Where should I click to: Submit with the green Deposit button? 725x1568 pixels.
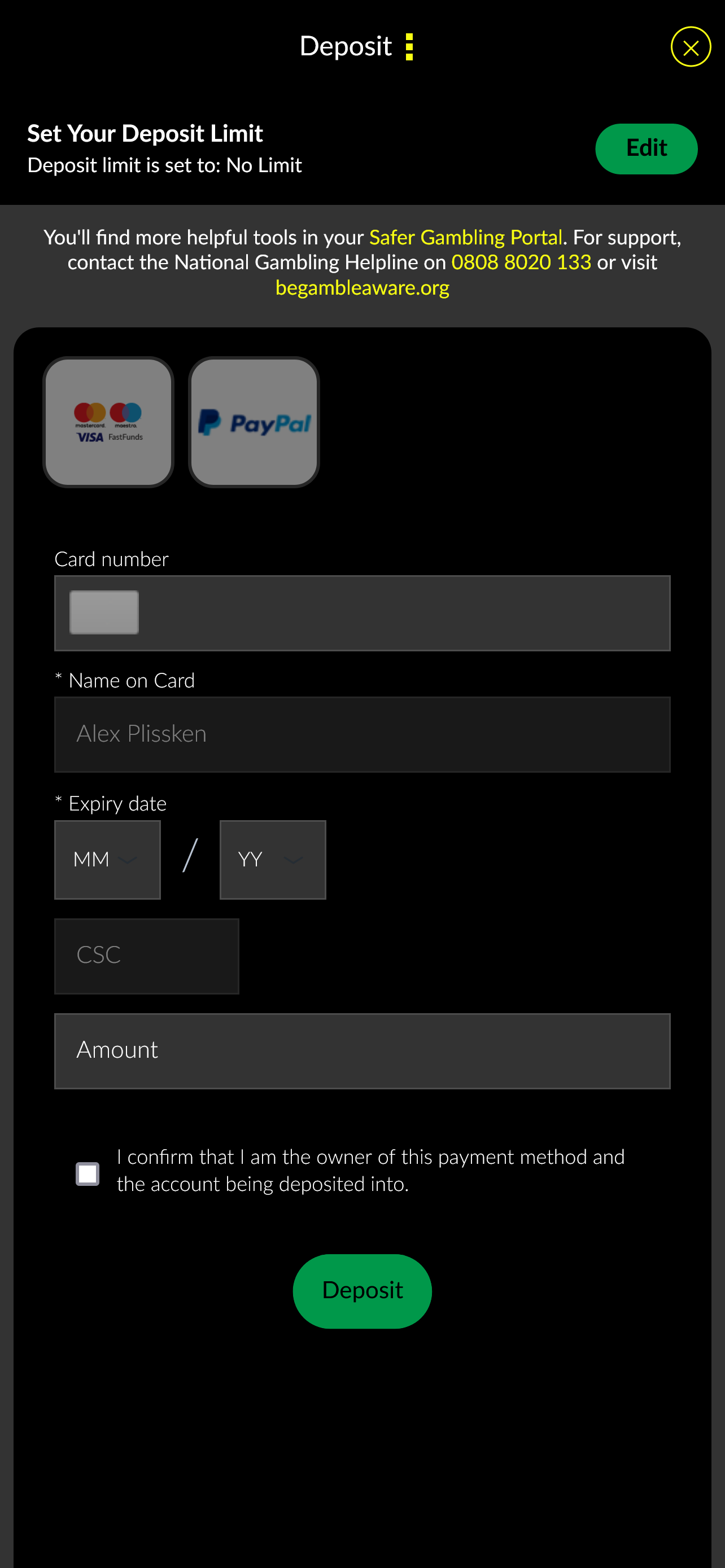(362, 1290)
